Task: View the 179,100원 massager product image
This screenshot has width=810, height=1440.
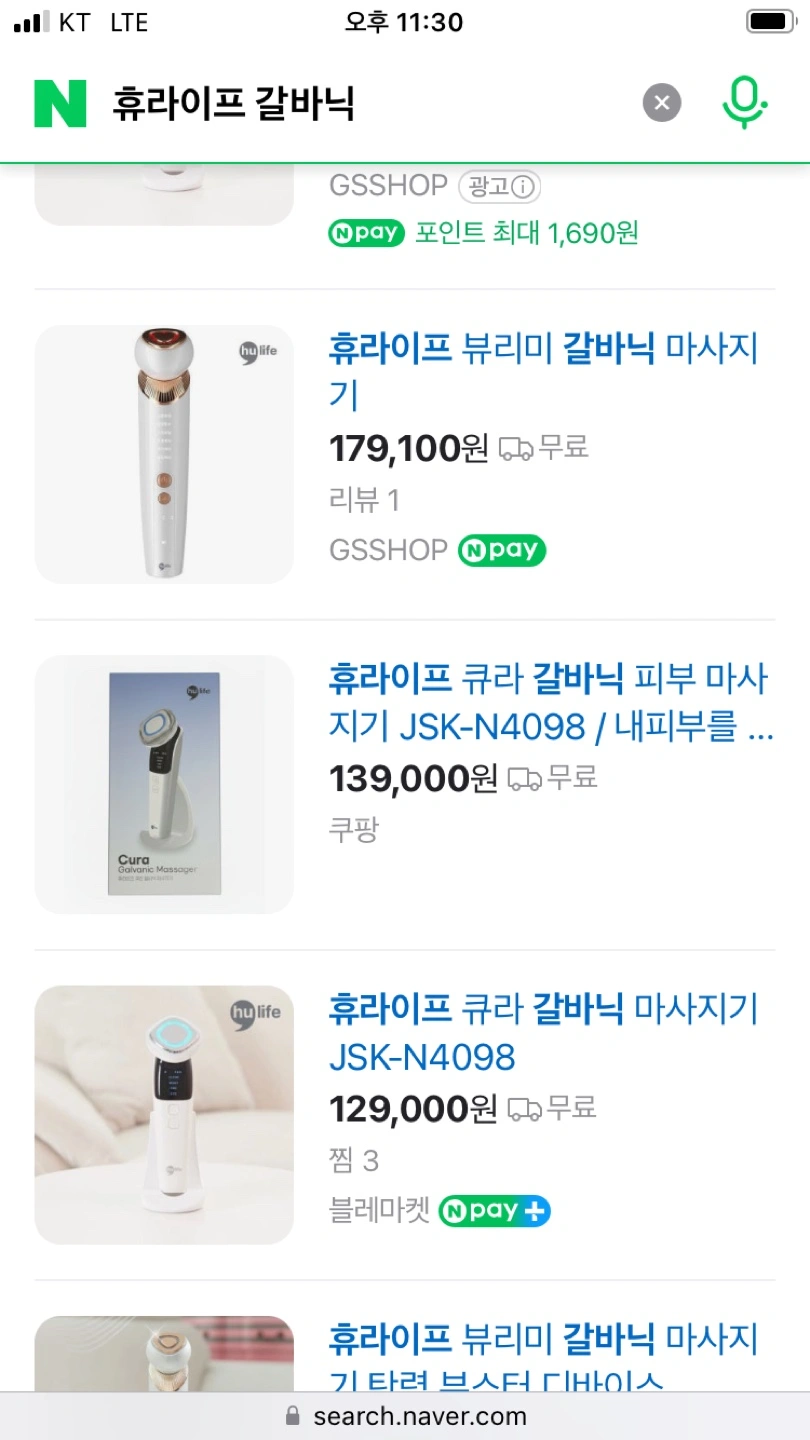Action: click(x=164, y=454)
